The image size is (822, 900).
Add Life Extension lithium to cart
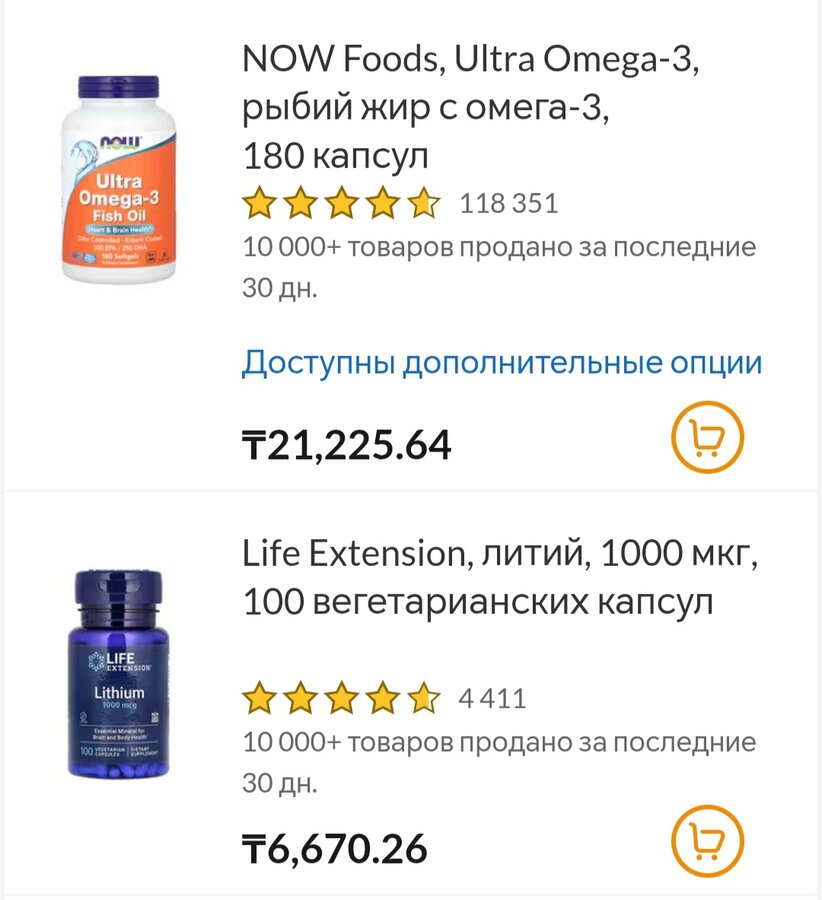[x=707, y=842]
